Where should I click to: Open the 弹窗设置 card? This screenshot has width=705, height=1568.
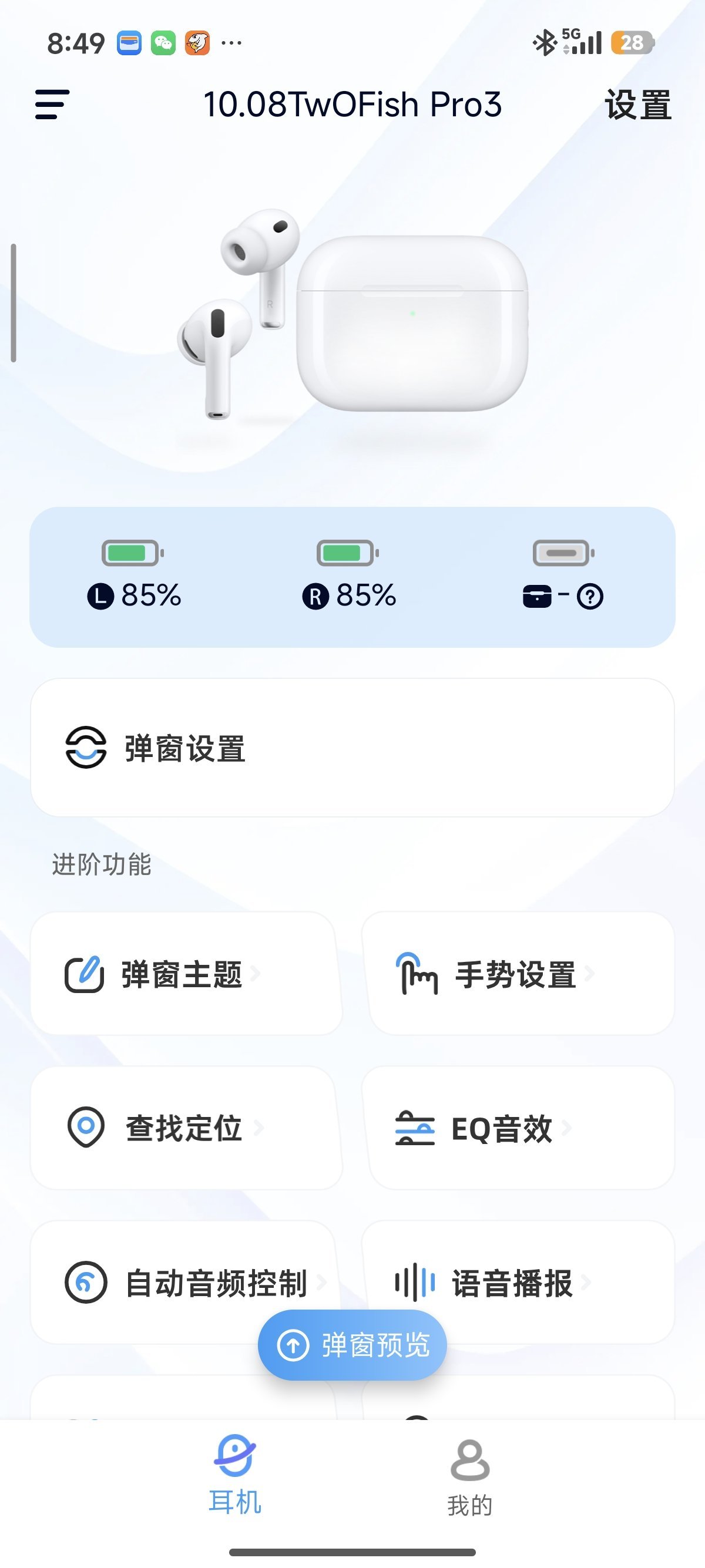352,748
